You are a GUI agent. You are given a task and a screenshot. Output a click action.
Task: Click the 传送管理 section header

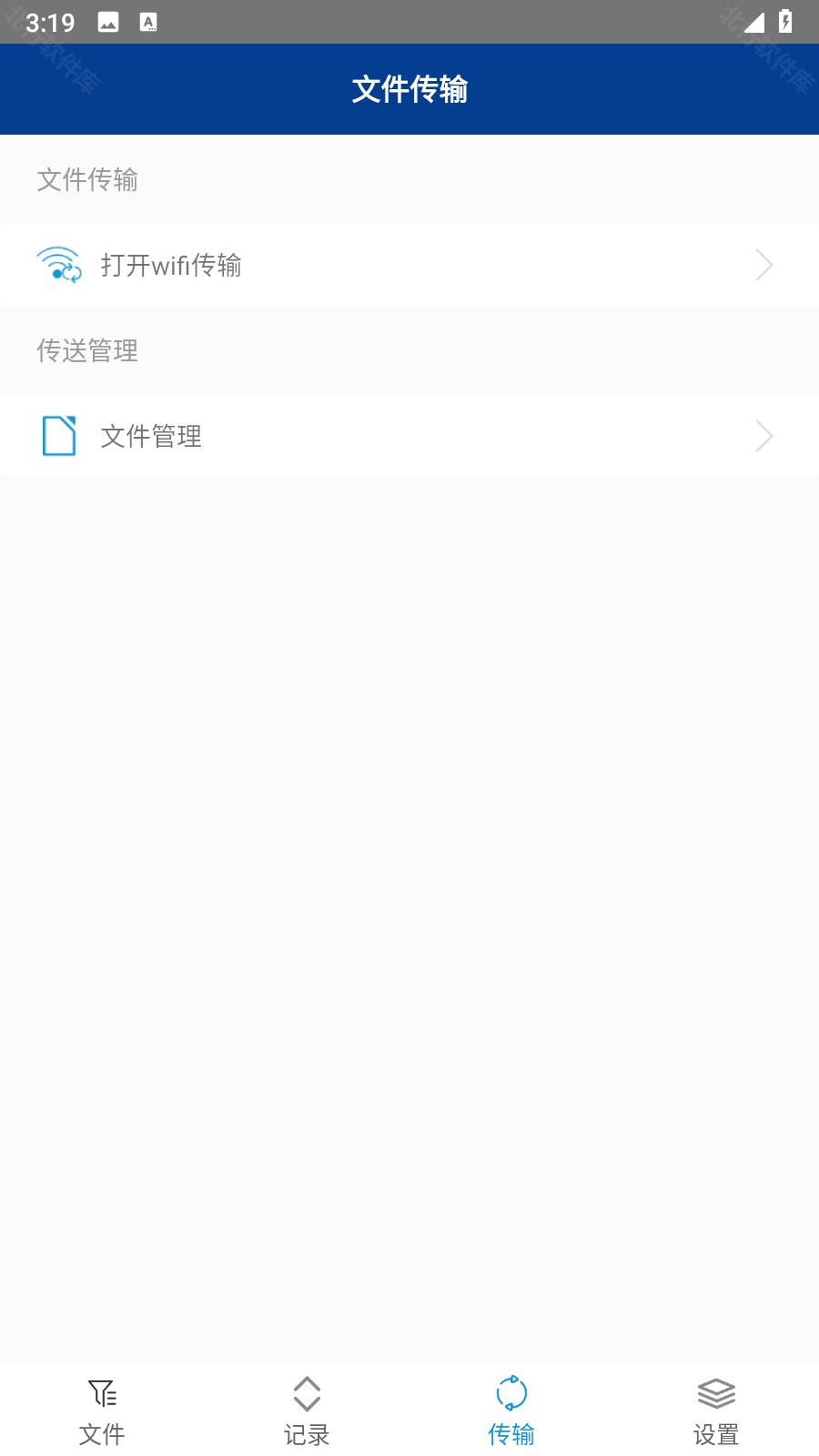pyautogui.click(x=87, y=351)
